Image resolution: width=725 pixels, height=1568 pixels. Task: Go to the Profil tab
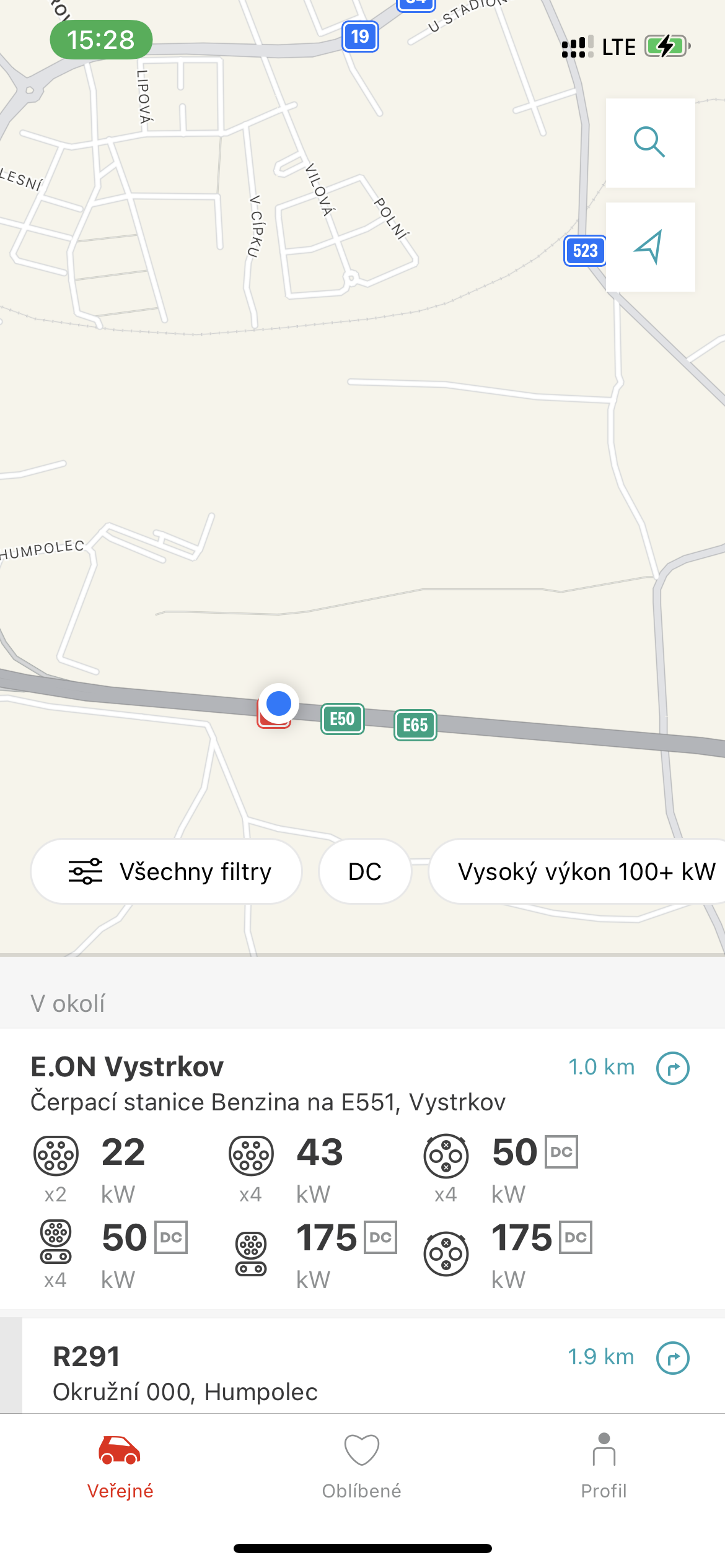click(604, 1465)
